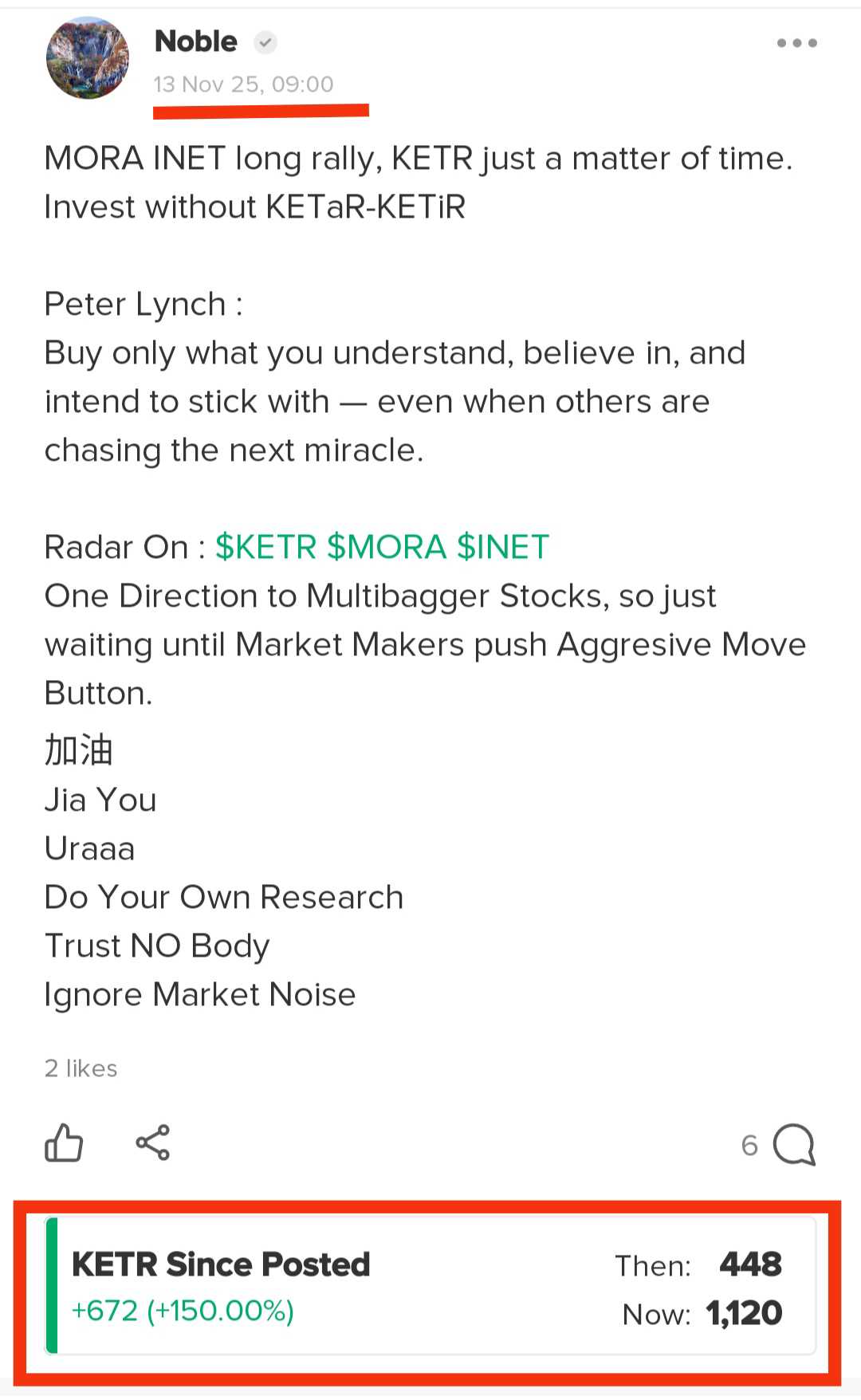
Task: Like Noble's post with thumbs up
Action: tap(64, 1143)
